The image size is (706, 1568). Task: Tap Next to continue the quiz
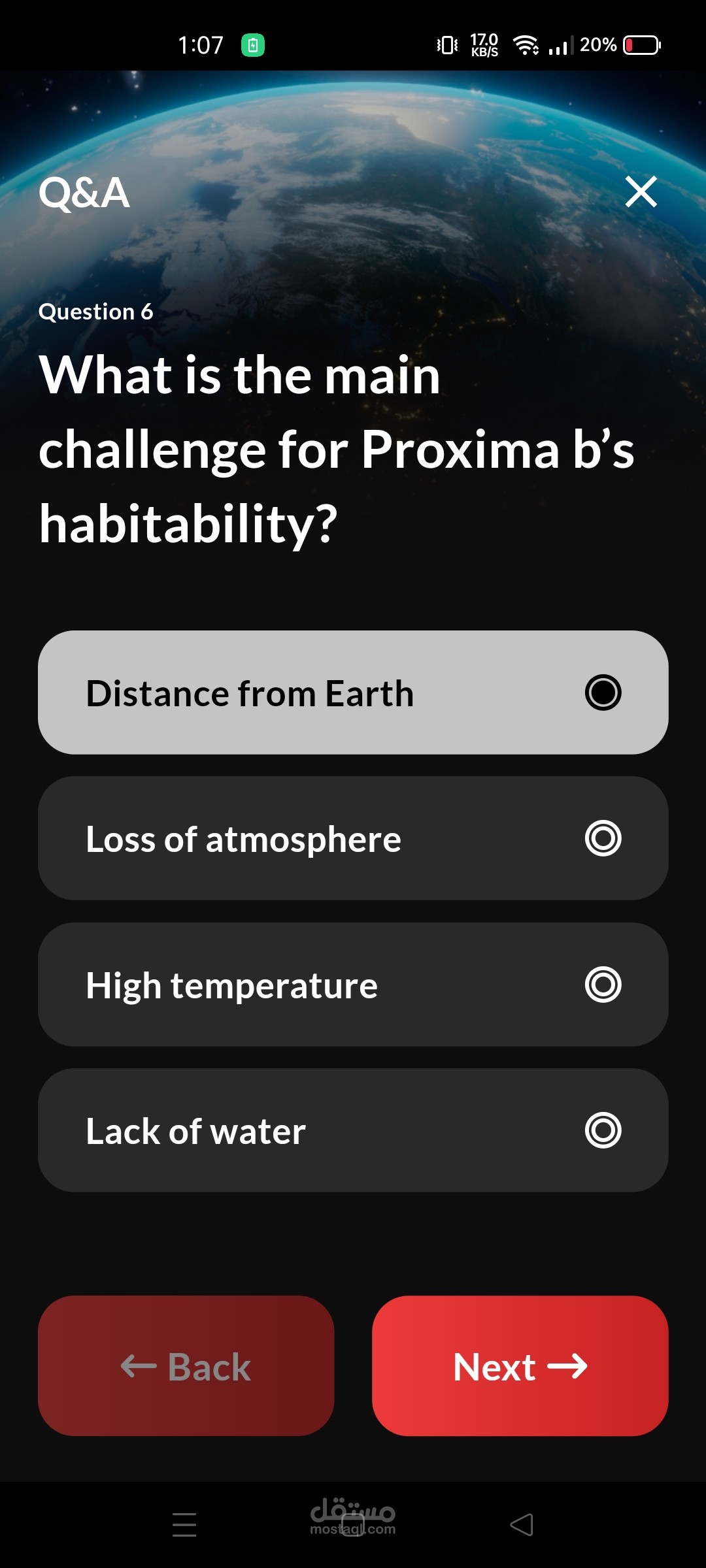(x=520, y=1365)
